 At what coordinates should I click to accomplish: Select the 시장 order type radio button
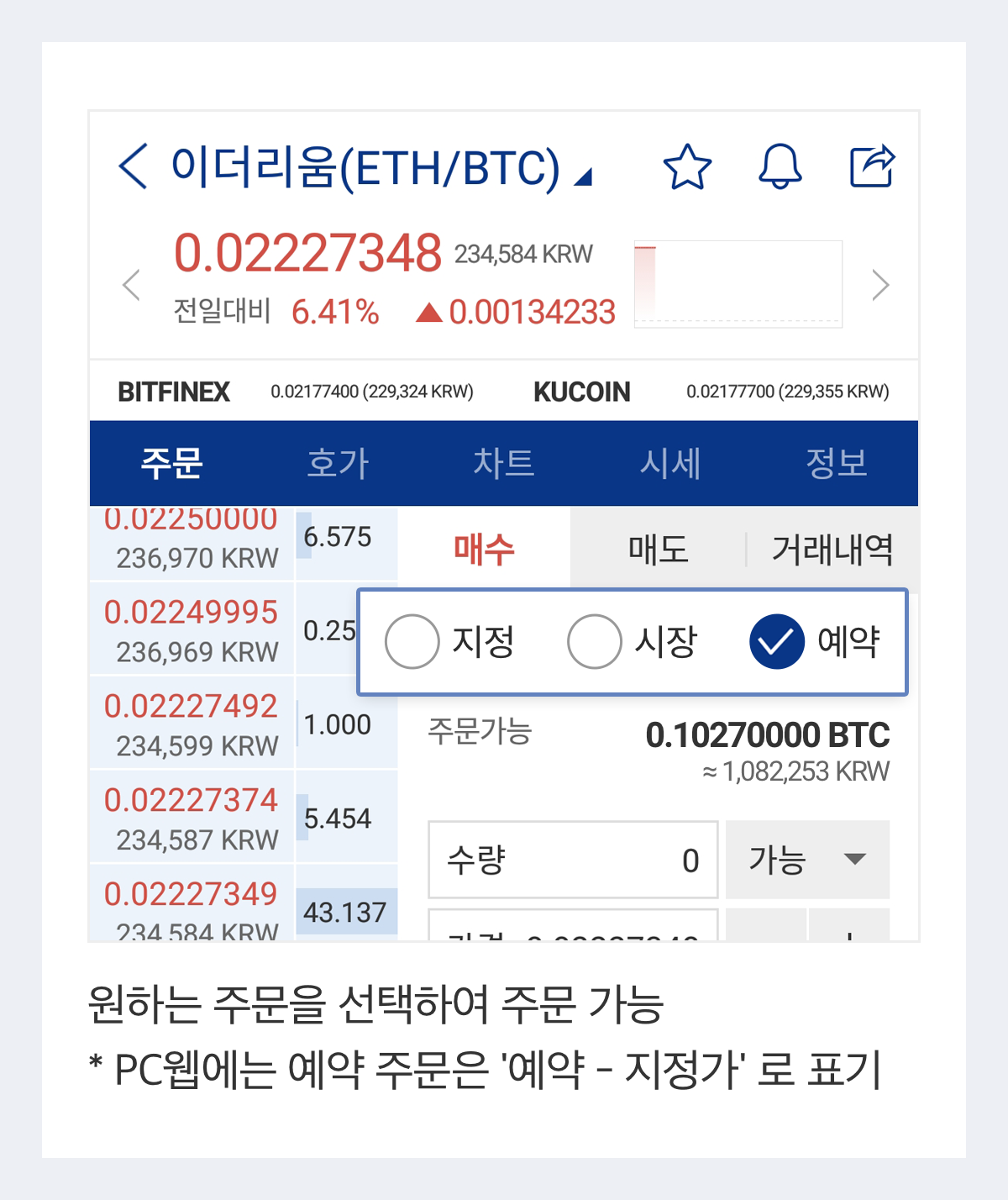click(x=594, y=641)
